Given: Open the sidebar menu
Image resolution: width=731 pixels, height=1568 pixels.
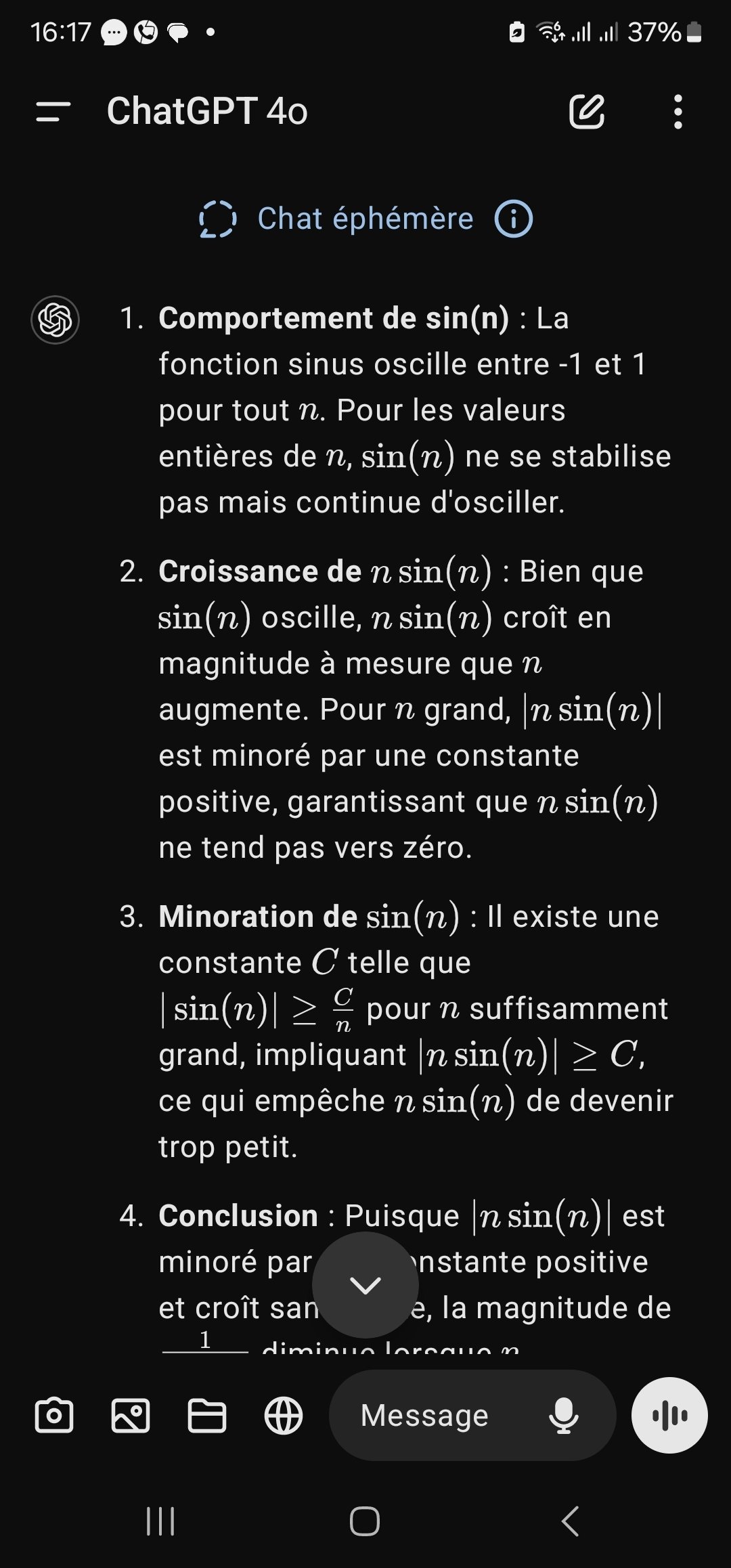Looking at the screenshot, I should click(53, 112).
